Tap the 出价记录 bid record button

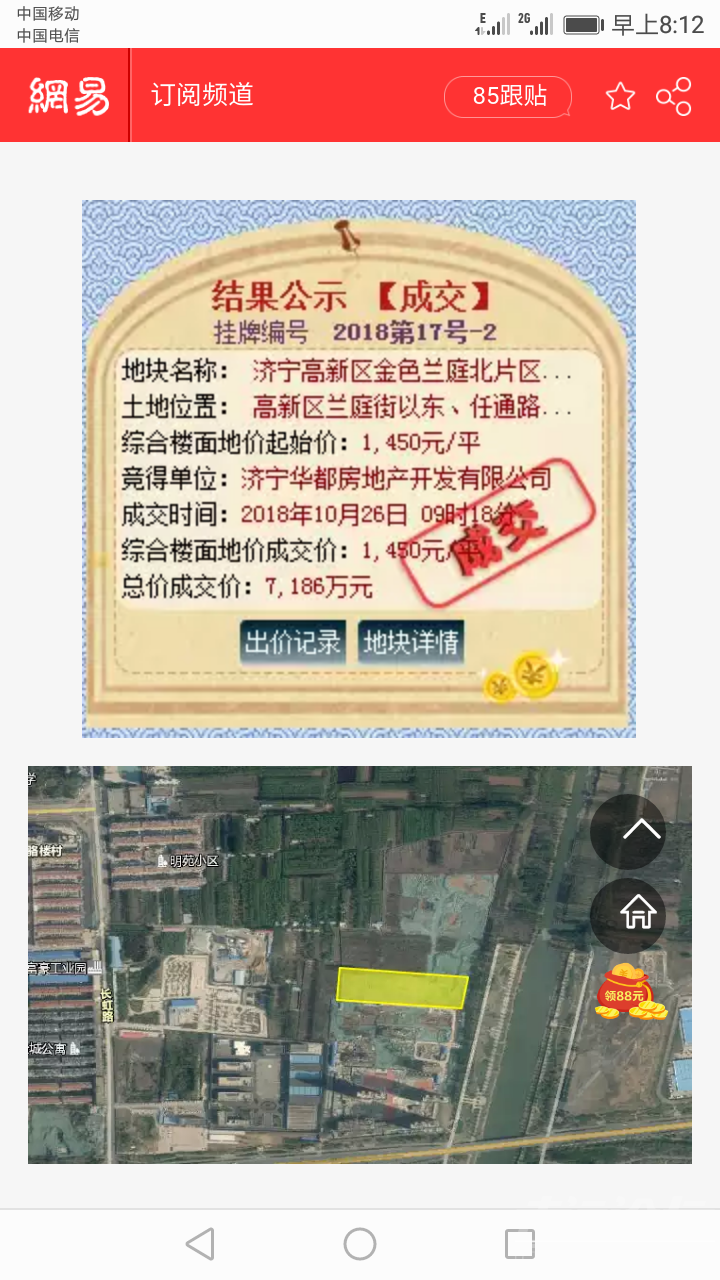[x=292, y=641]
